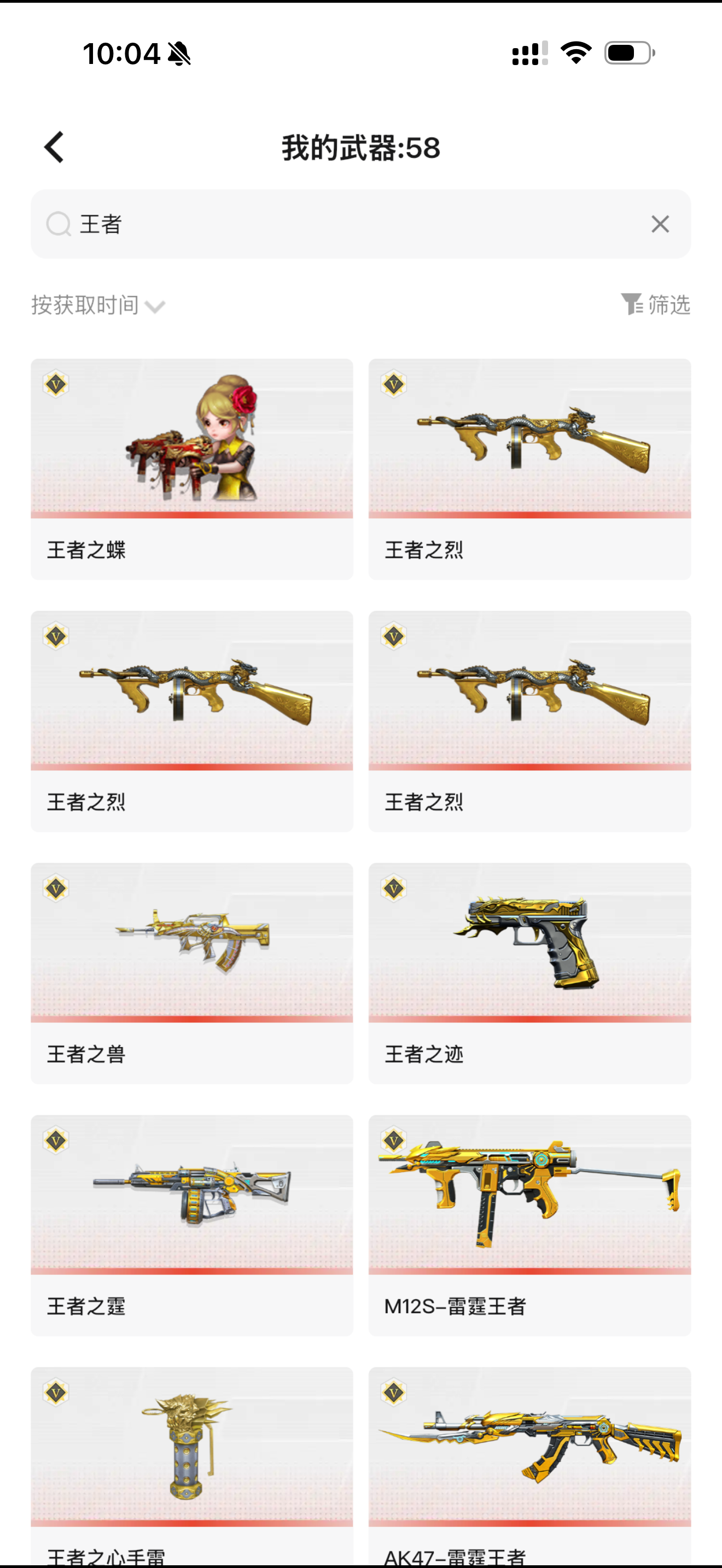
Task: Open the M12S-雷霆王者 weapon card
Action: 529,1225
